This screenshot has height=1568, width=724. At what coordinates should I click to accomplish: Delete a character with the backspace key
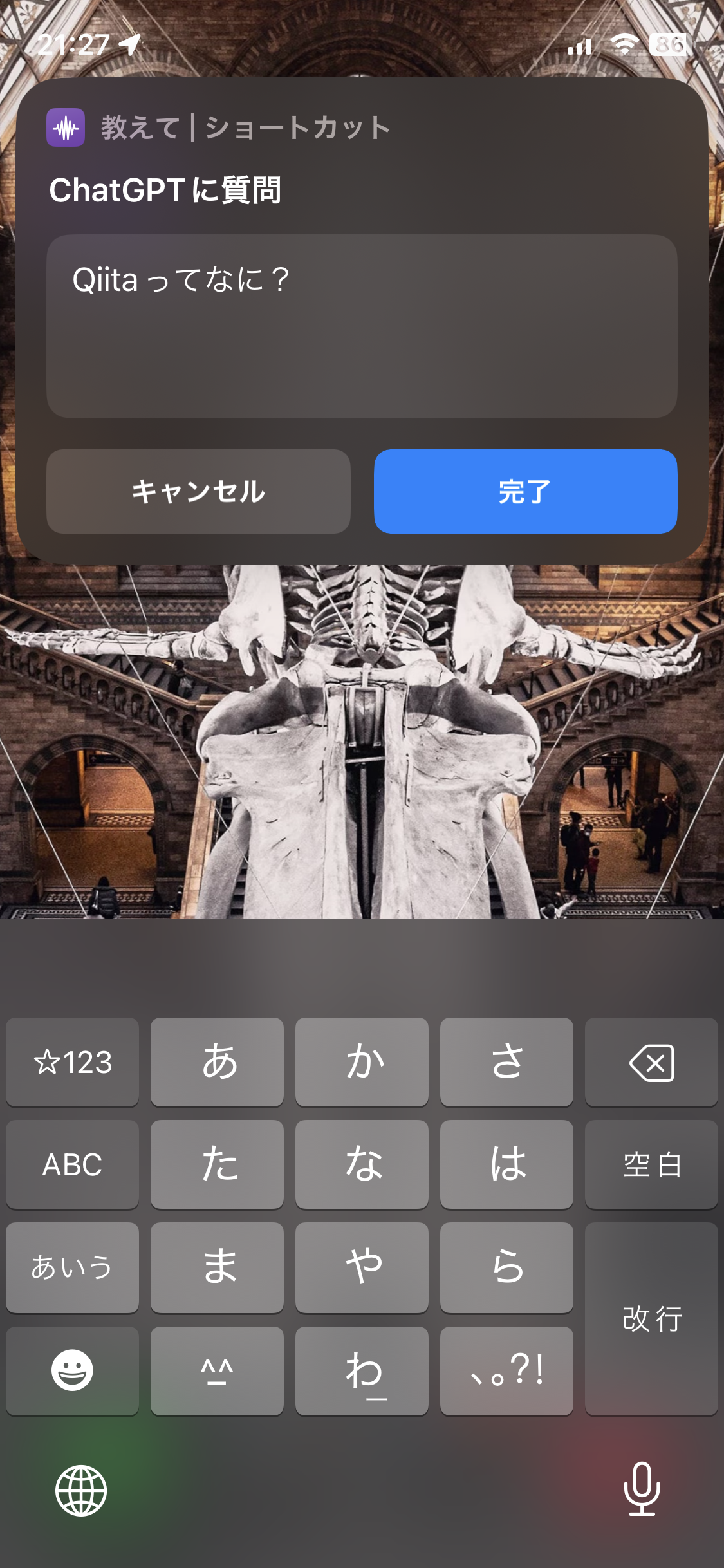pyautogui.click(x=651, y=1062)
